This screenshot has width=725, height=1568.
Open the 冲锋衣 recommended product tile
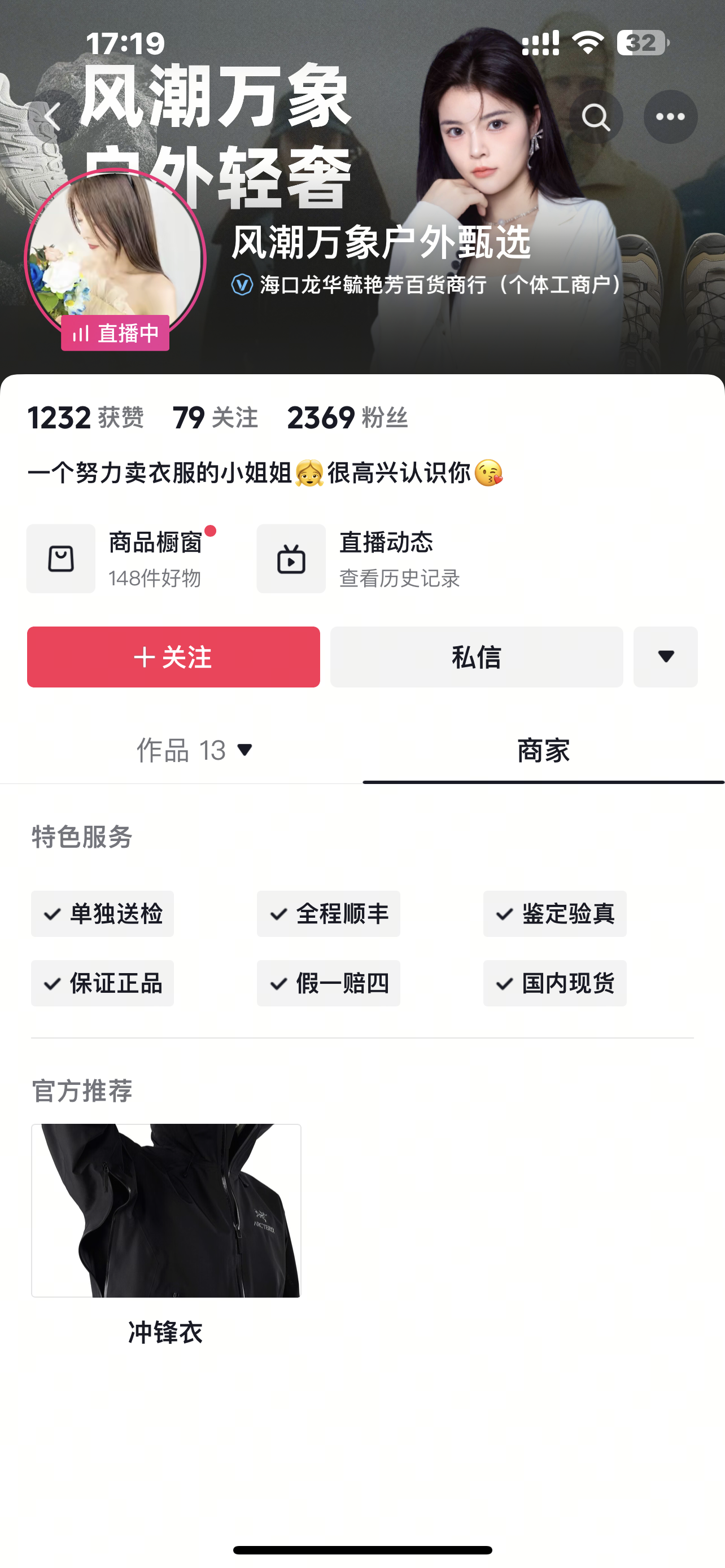tap(166, 1234)
